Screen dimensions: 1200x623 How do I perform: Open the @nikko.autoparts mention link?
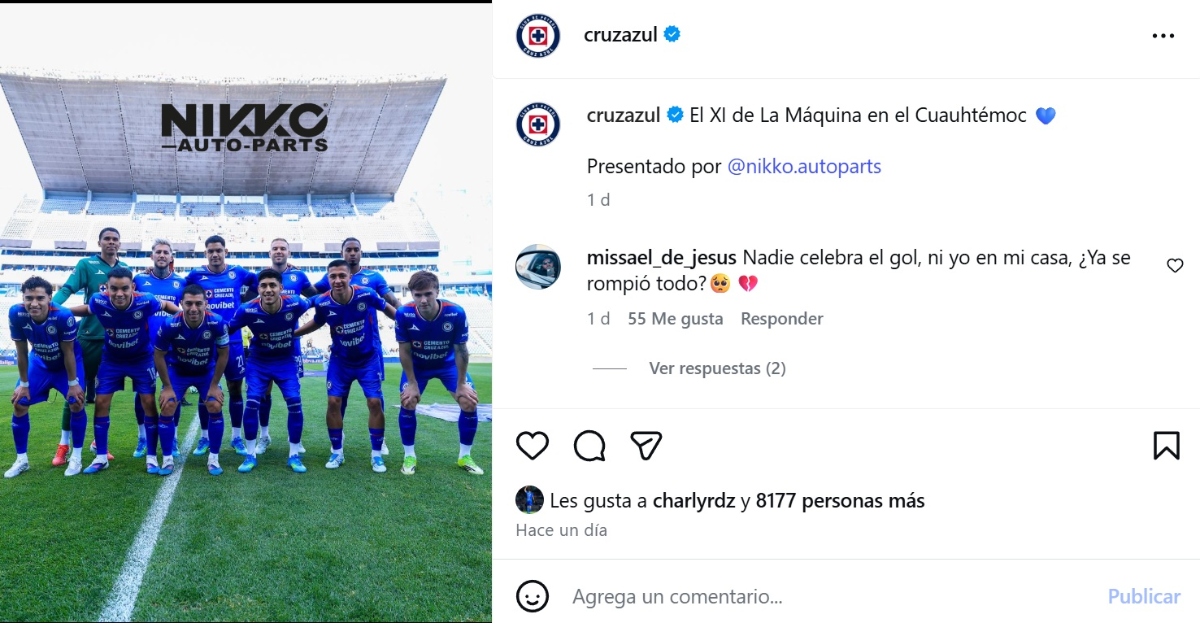(804, 166)
